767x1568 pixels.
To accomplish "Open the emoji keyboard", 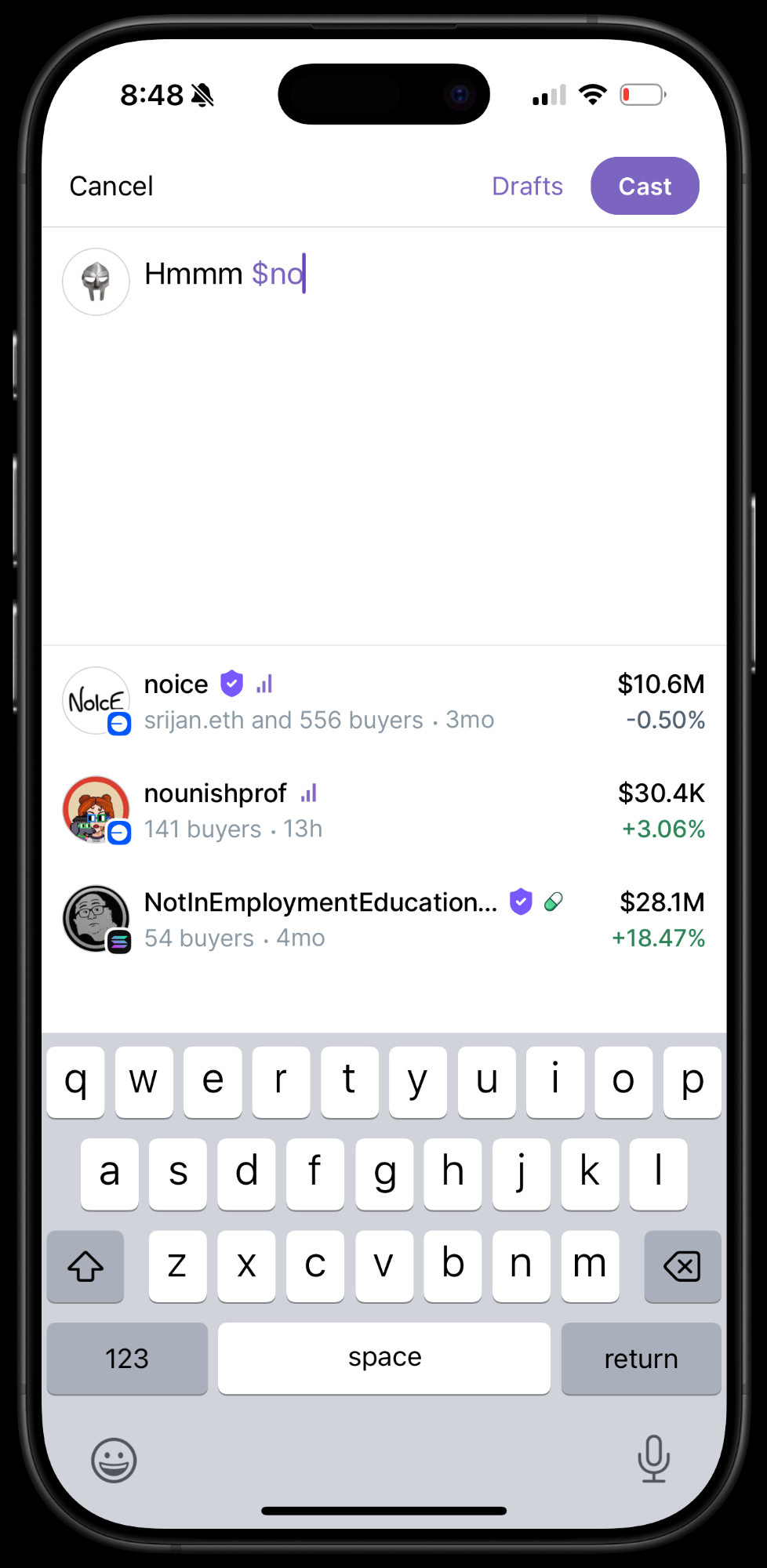I will pos(114,1460).
